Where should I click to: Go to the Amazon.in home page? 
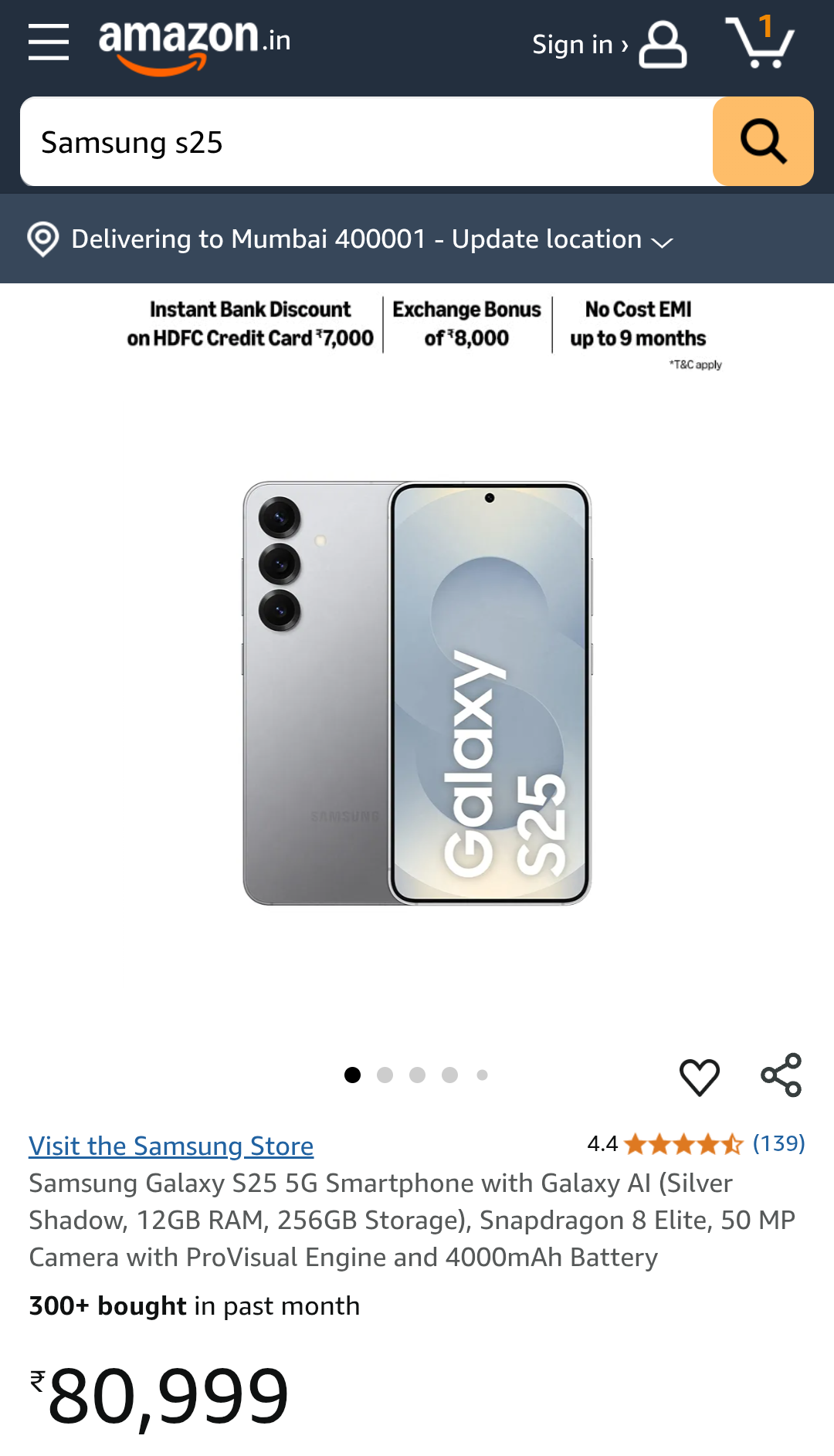[195, 45]
